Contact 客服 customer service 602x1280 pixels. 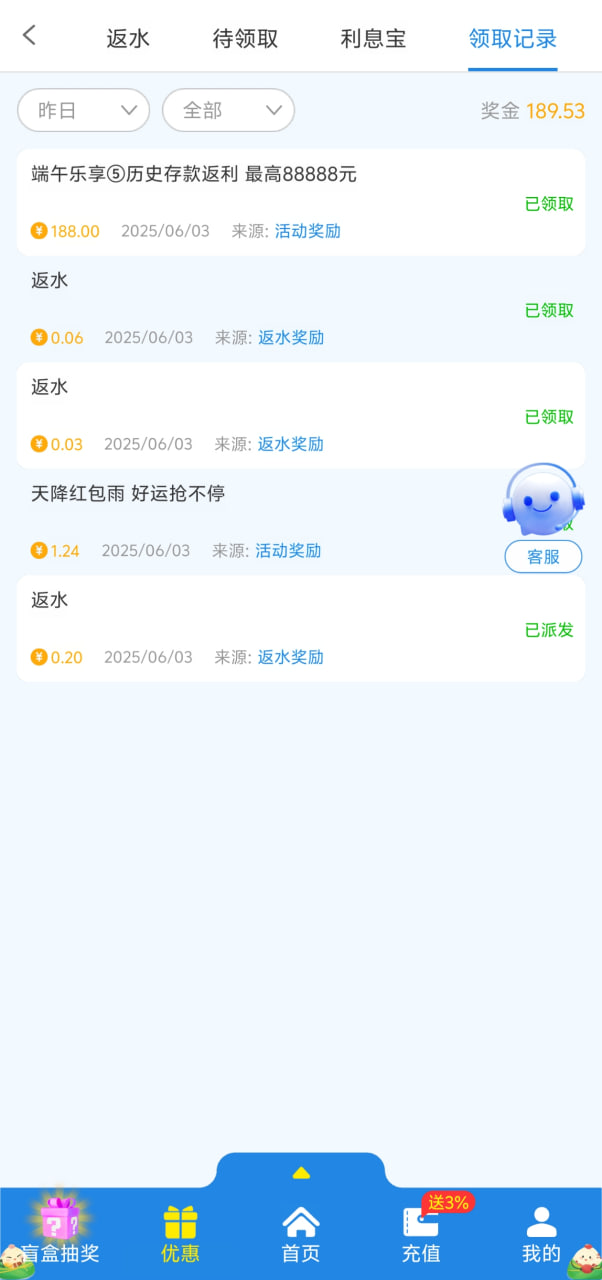click(543, 556)
